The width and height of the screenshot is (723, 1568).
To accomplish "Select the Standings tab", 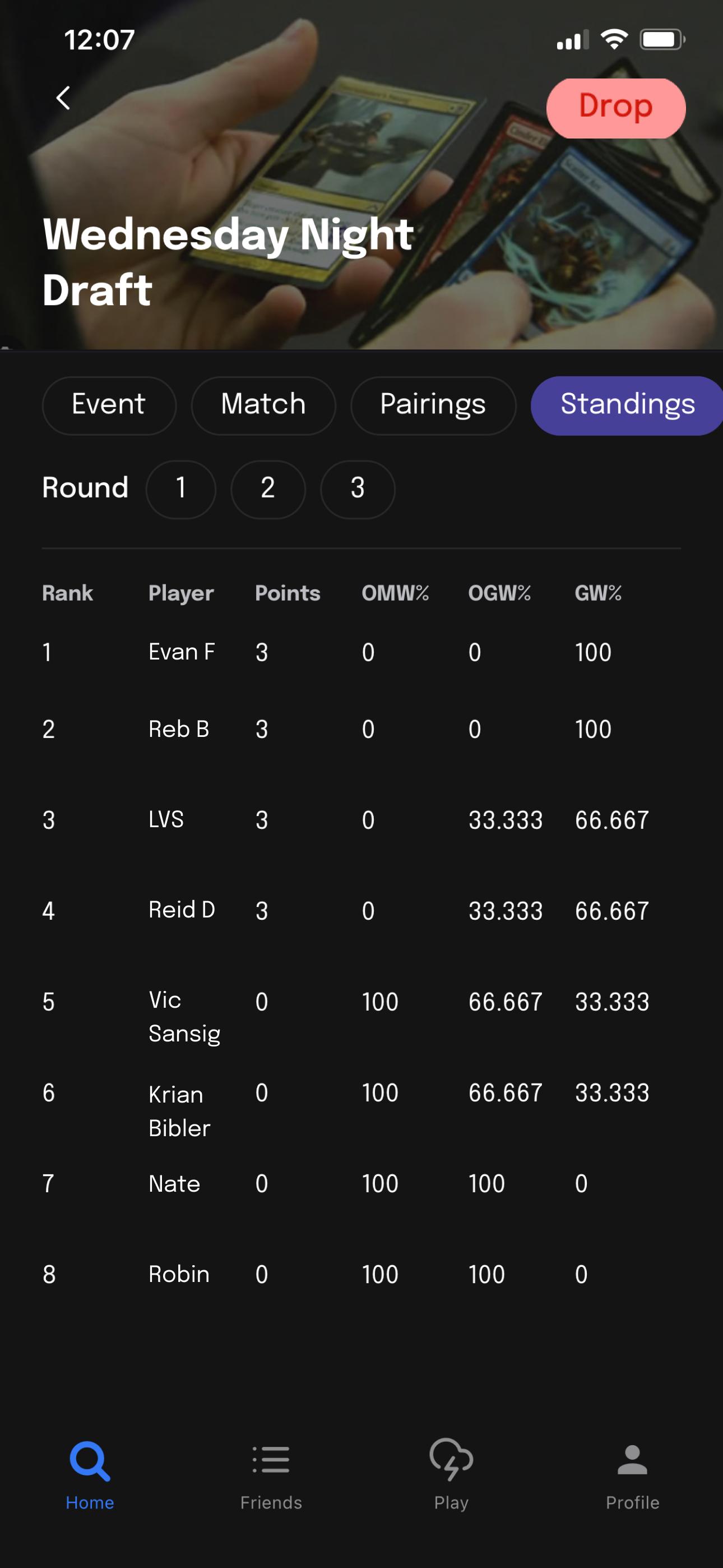I will coord(627,405).
